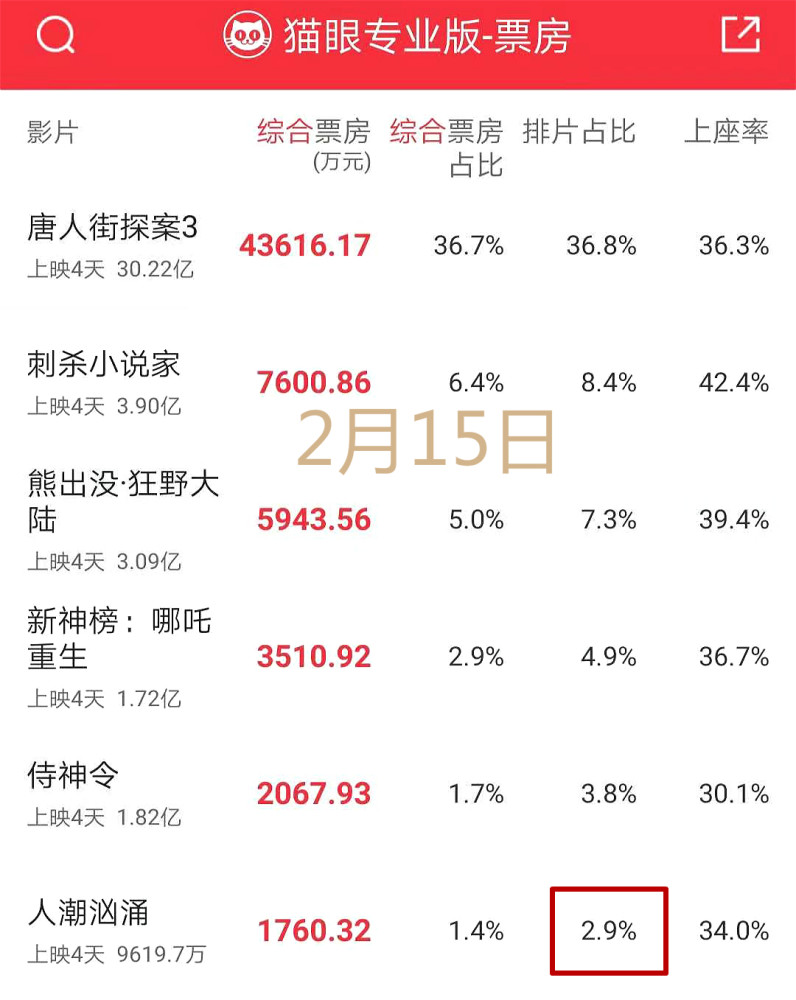
Task: Open 唐人街探案3 box office details
Action: point(112,228)
